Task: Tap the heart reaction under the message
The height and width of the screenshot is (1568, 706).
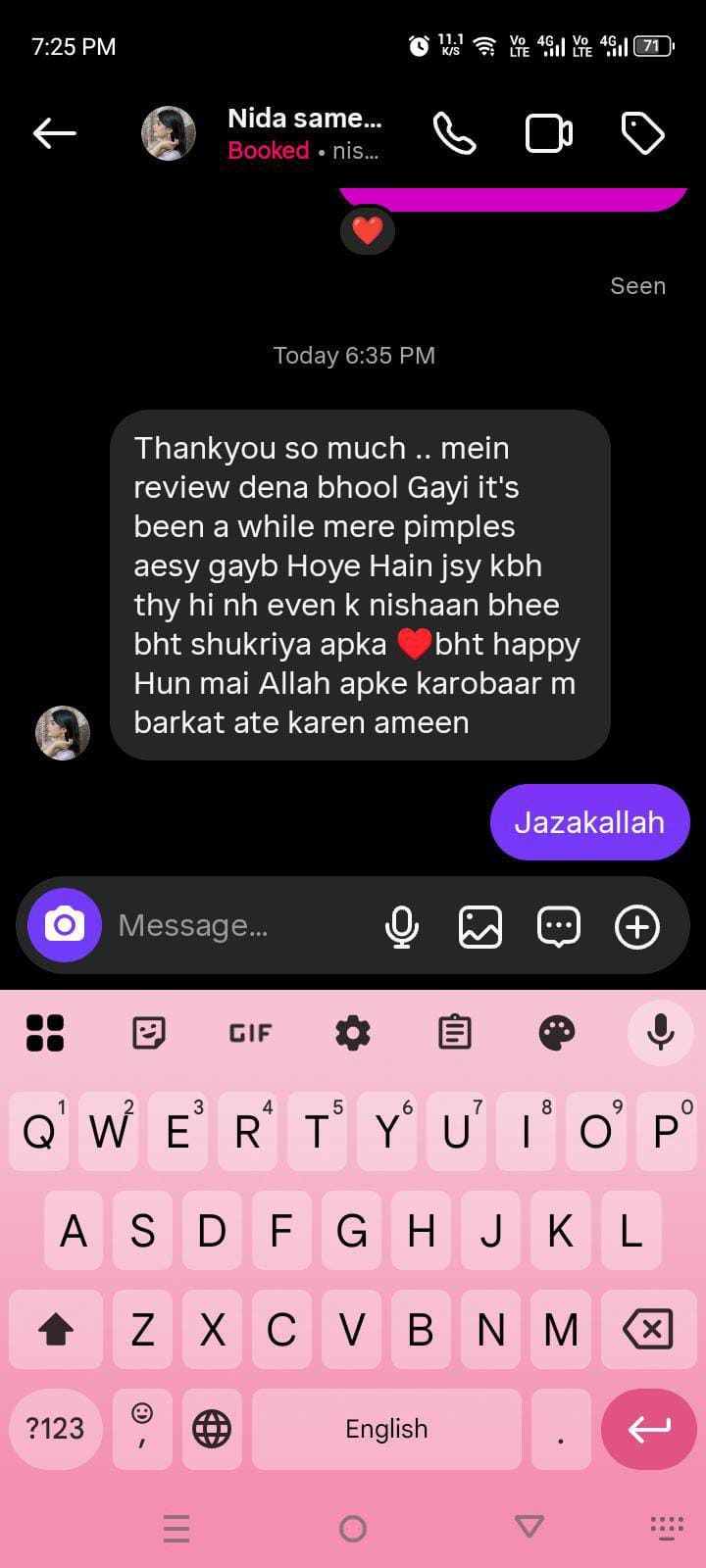Action: 368,231
